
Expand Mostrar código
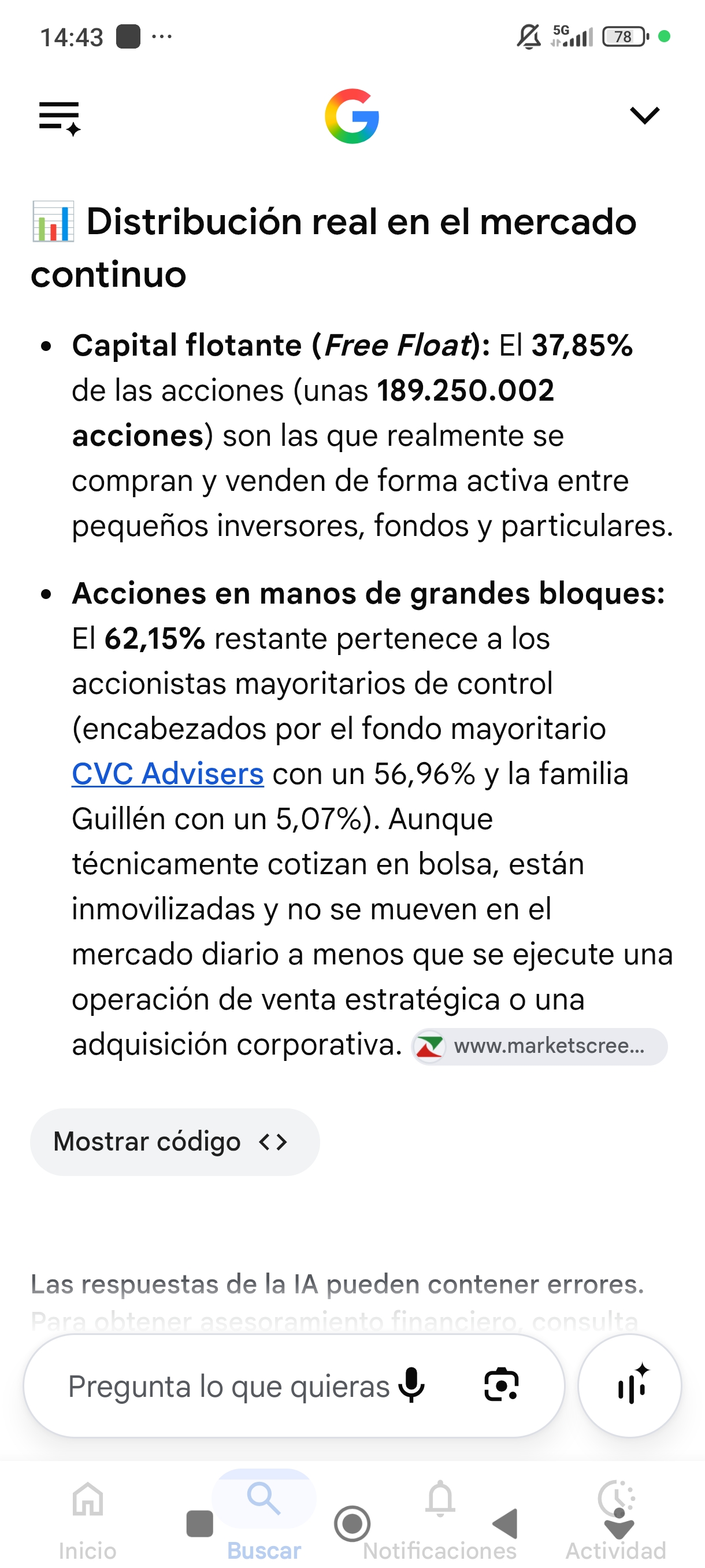175,1141
